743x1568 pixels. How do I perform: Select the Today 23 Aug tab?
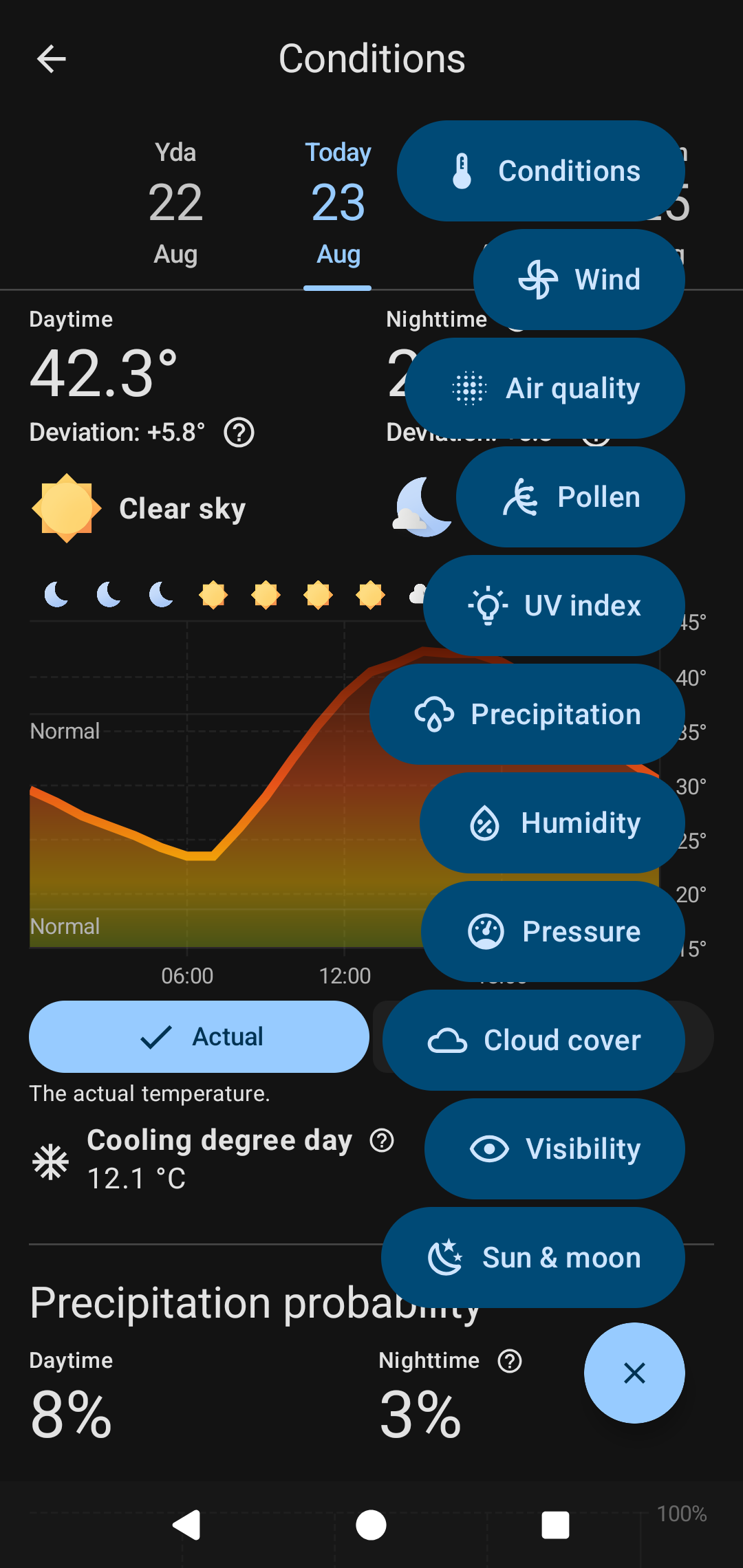(338, 203)
